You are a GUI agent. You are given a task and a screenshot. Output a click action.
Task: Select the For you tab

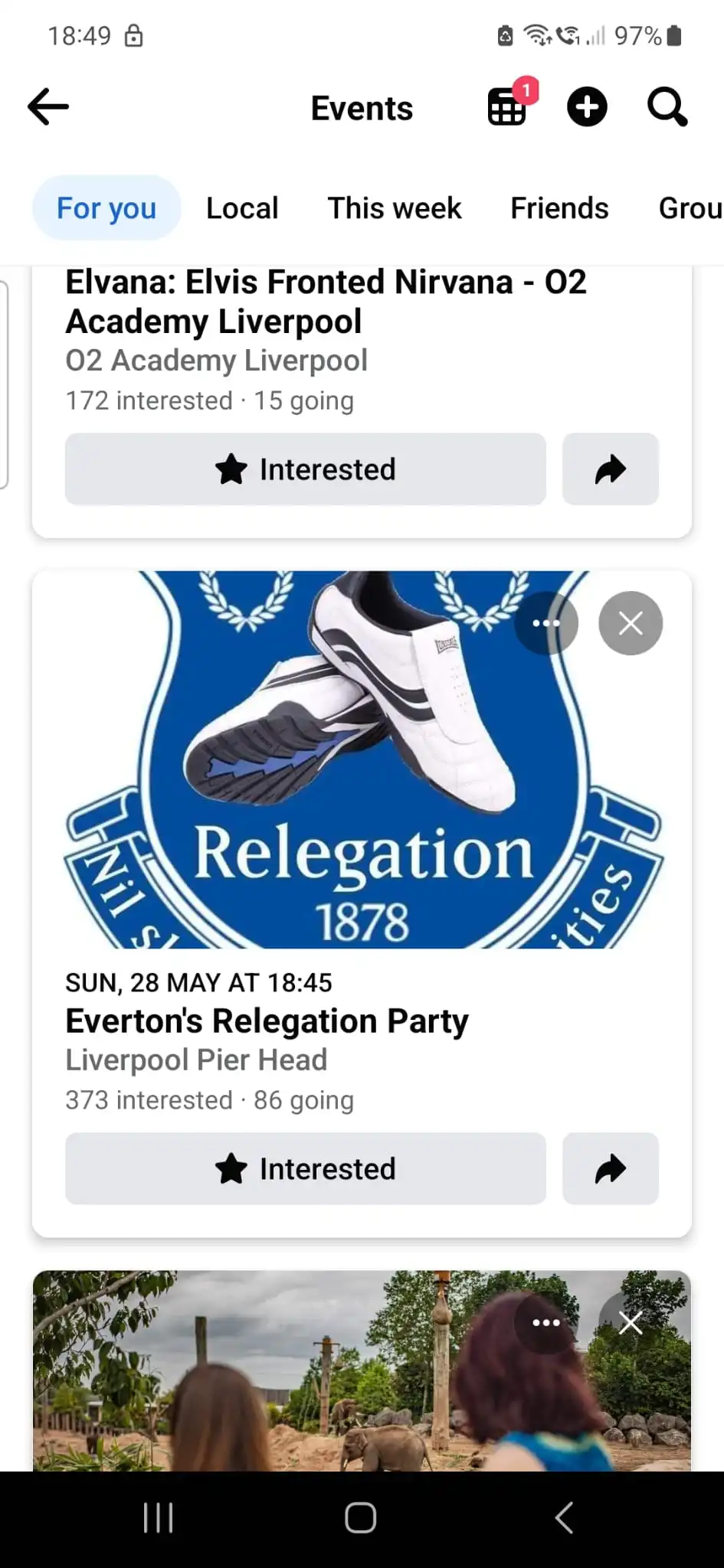pyautogui.click(x=106, y=208)
